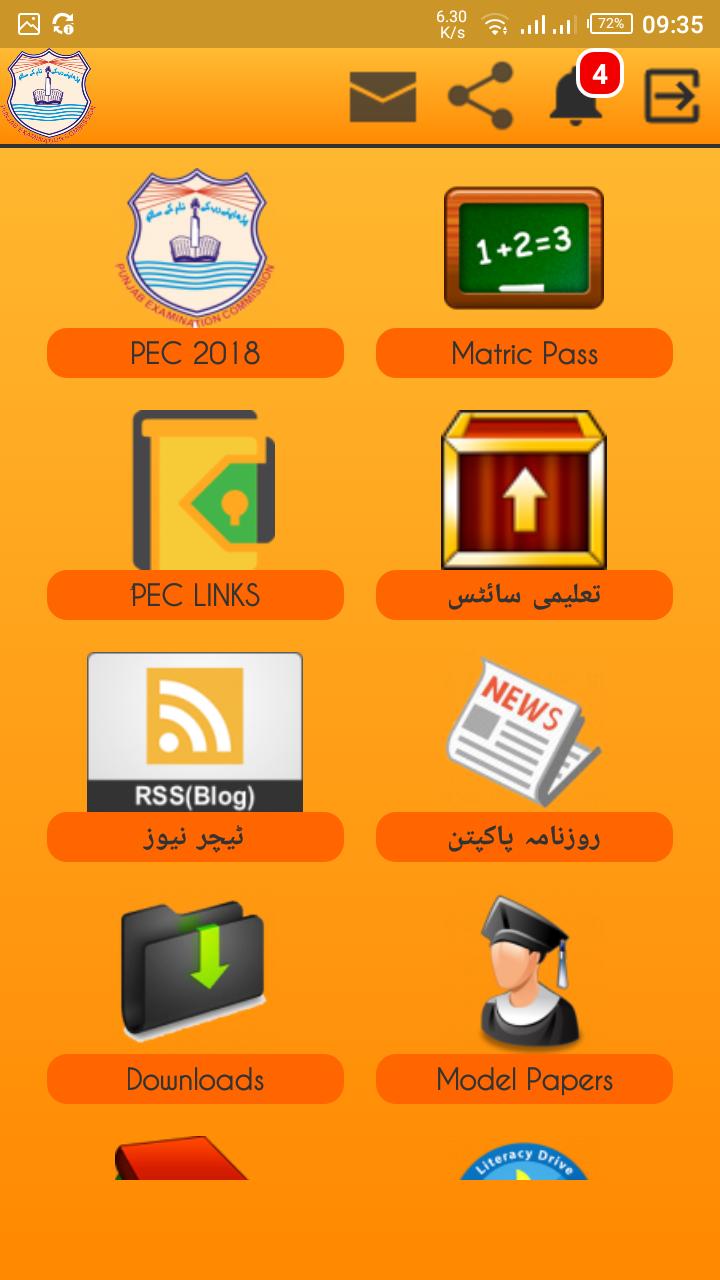Open the envelope mail icon
This screenshot has width=720, height=1280.
(x=382, y=97)
